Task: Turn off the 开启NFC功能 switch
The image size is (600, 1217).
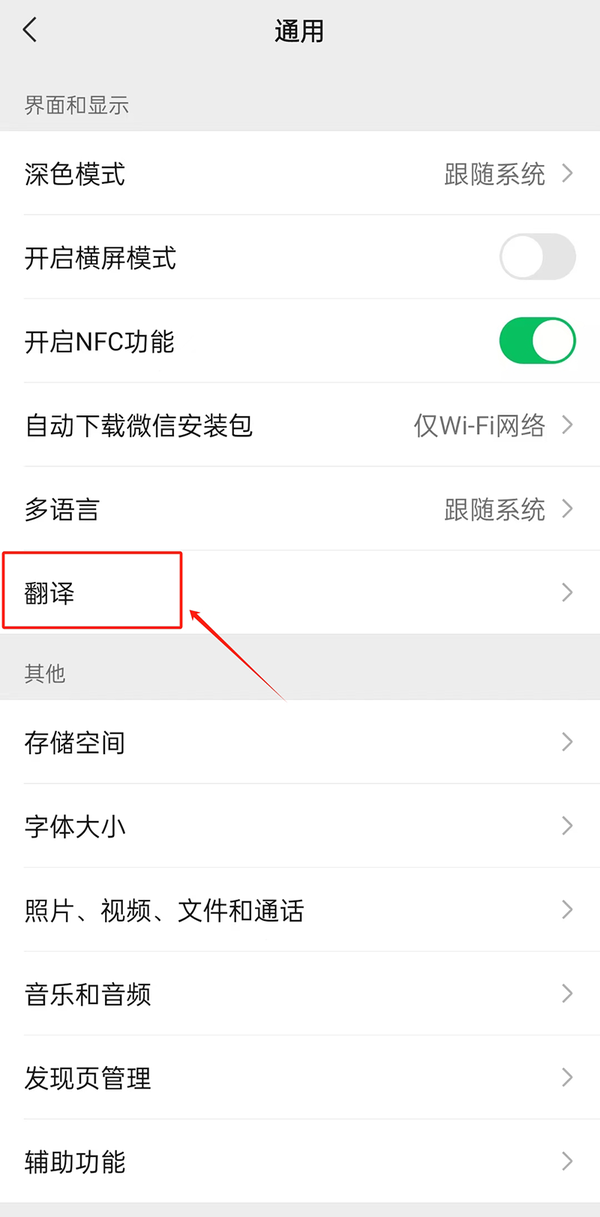Action: coord(538,341)
